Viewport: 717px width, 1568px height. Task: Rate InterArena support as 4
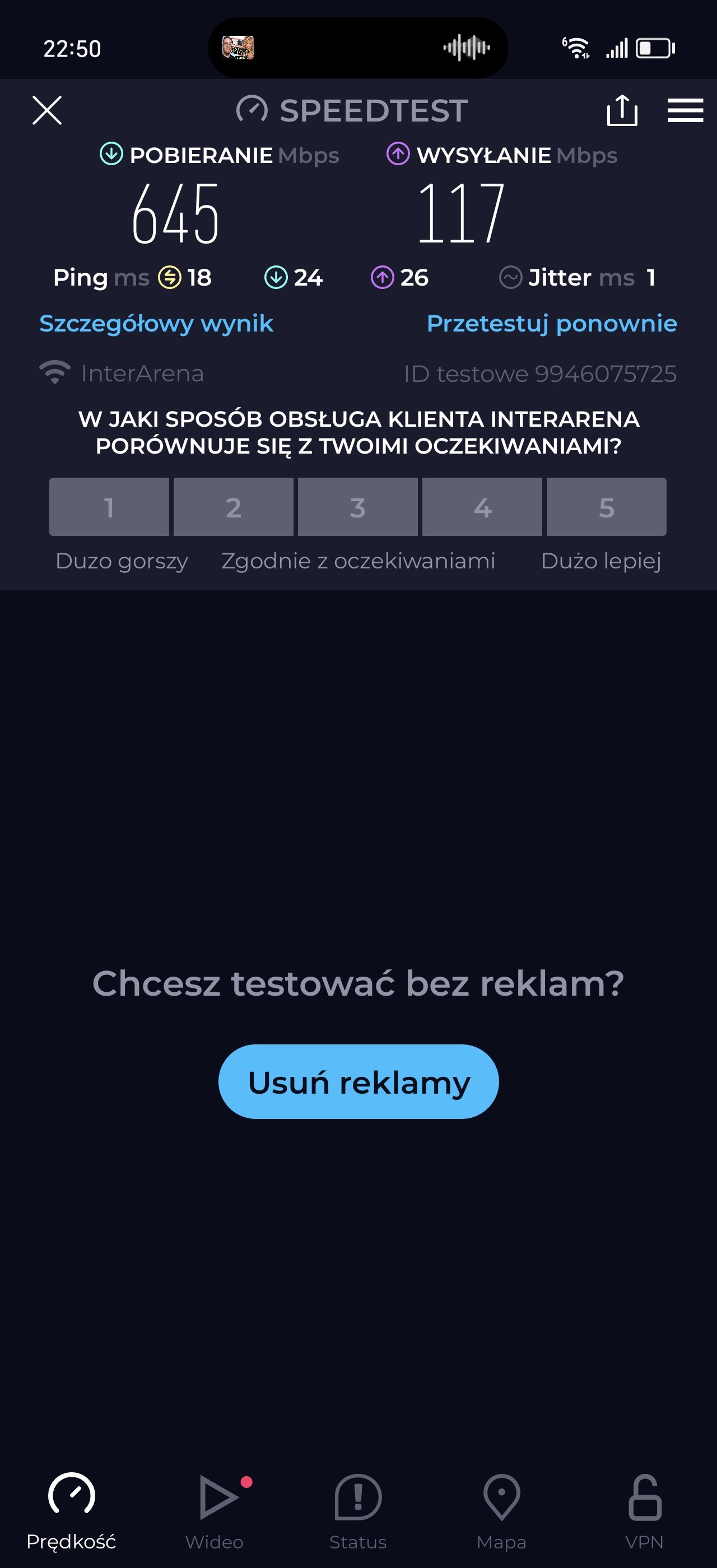click(x=482, y=507)
